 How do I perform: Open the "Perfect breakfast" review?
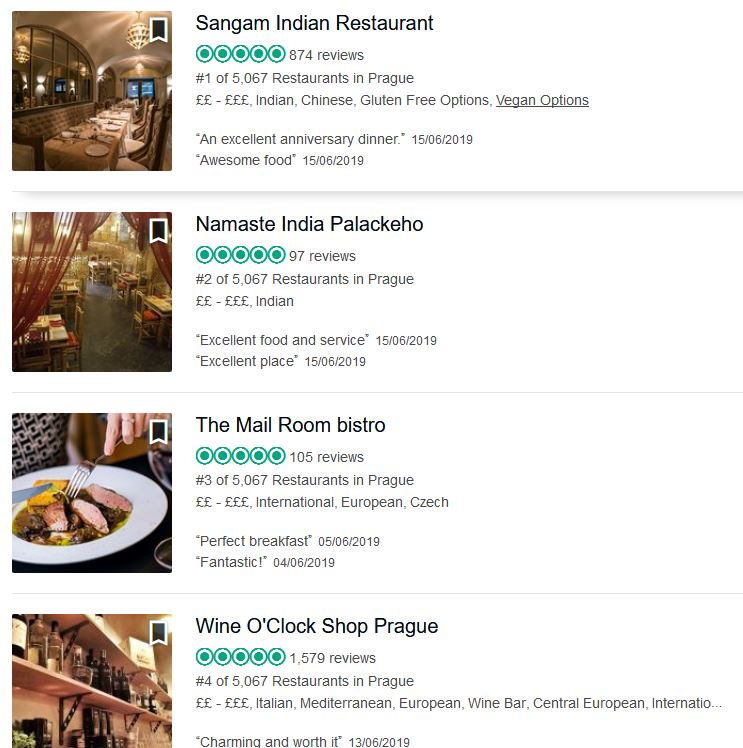[x=254, y=541]
